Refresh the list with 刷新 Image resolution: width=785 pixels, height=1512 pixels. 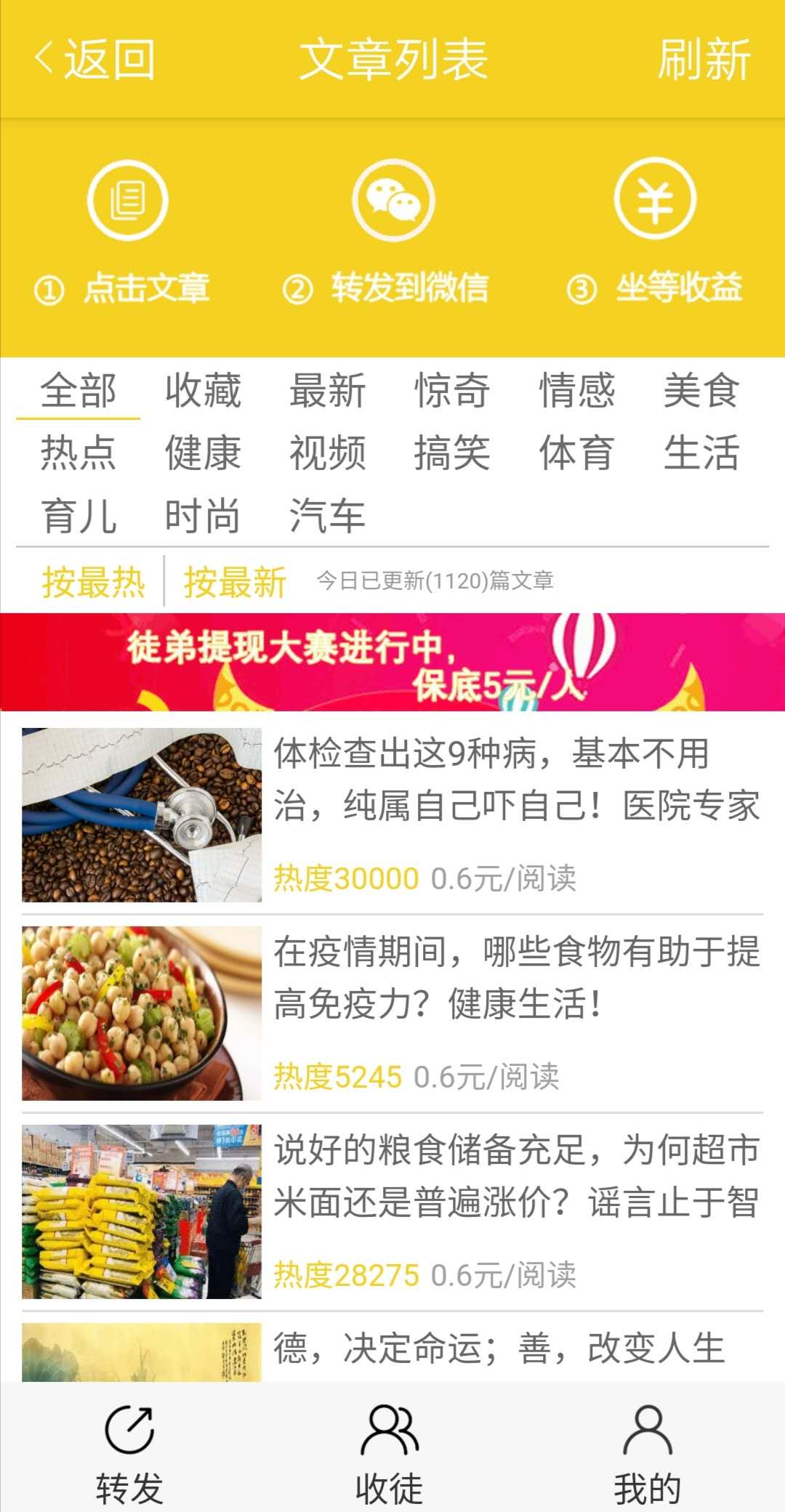click(x=704, y=60)
